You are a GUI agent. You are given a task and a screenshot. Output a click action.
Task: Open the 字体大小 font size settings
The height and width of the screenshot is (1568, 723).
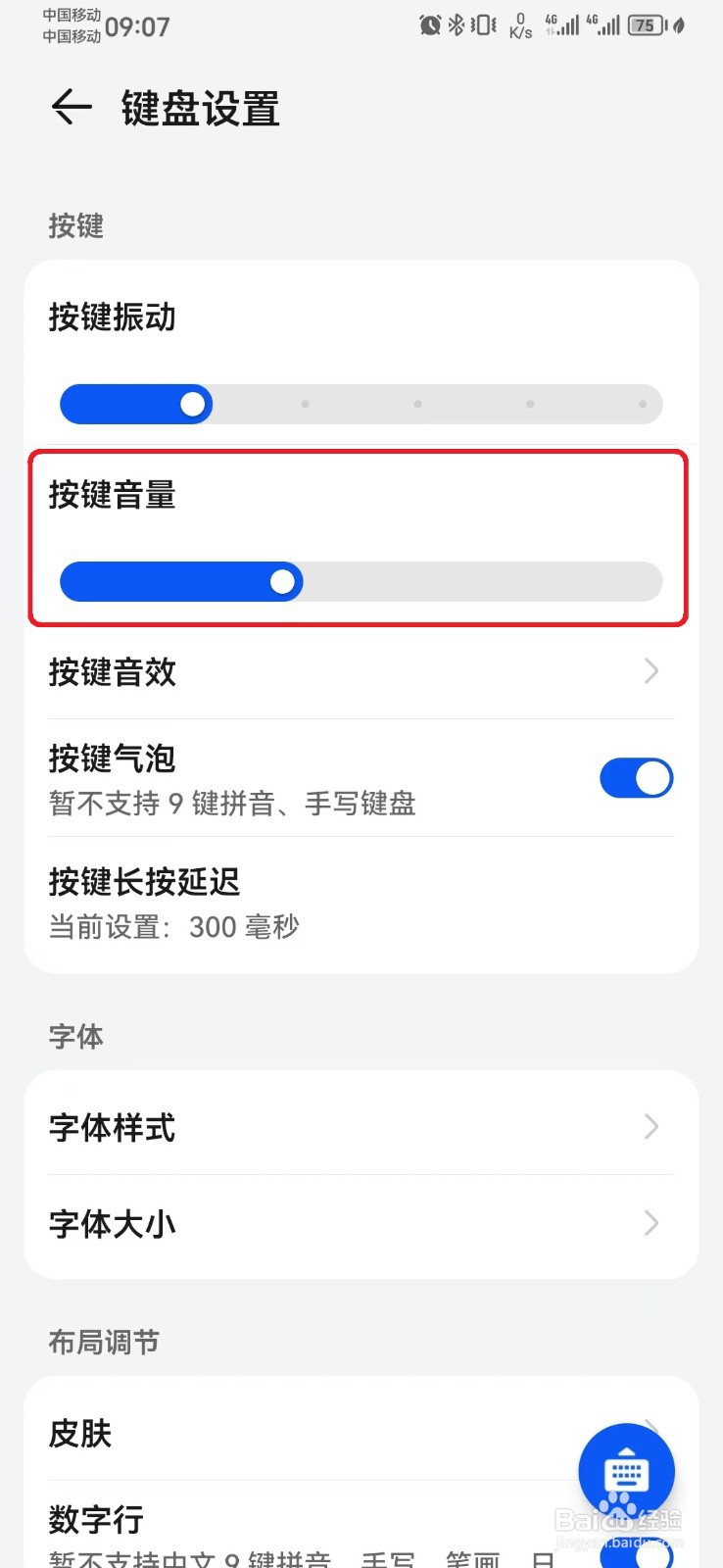click(361, 1223)
